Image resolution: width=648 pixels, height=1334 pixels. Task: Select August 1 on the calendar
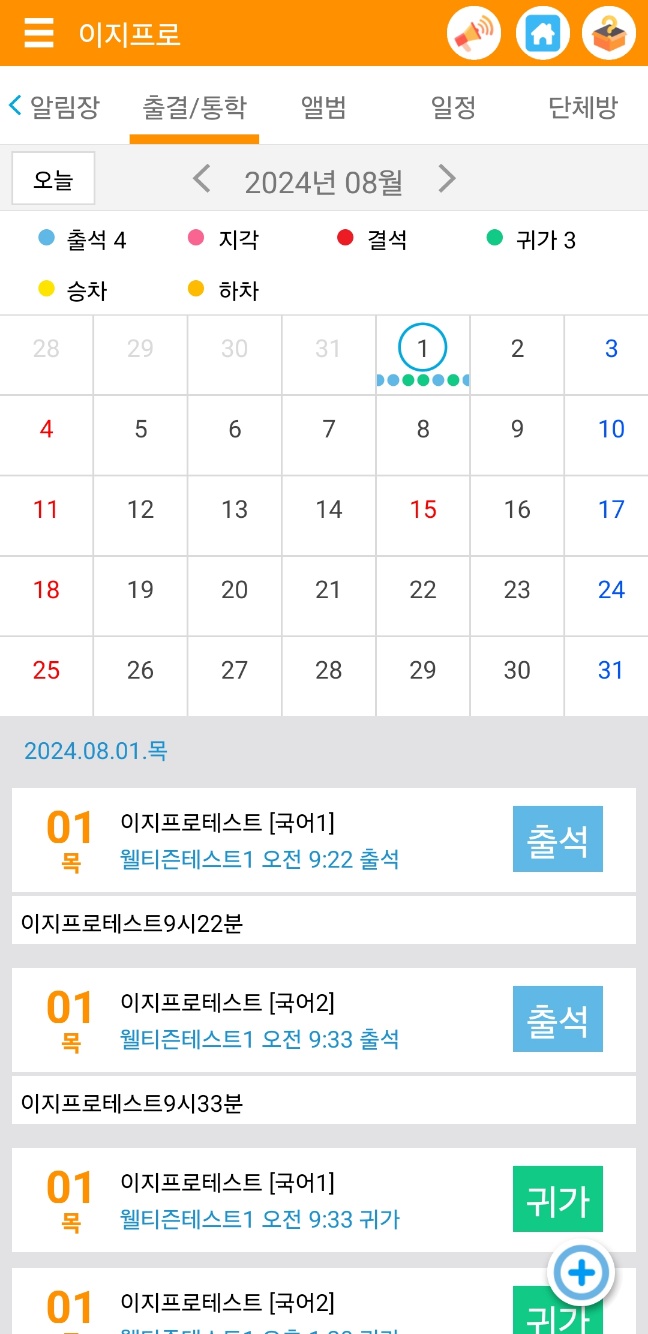click(x=423, y=355)
